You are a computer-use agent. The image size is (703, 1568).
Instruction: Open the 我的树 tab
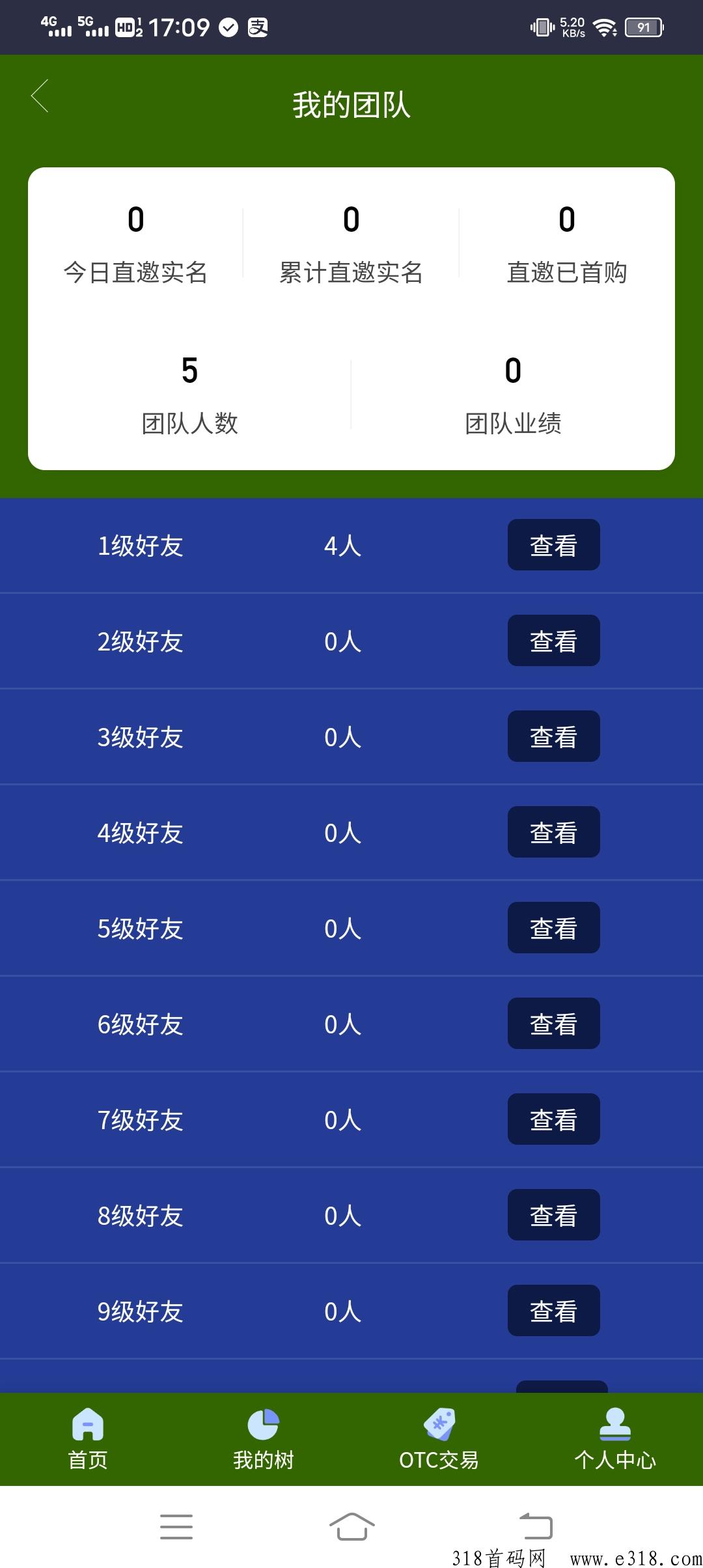click(264, 1439)
